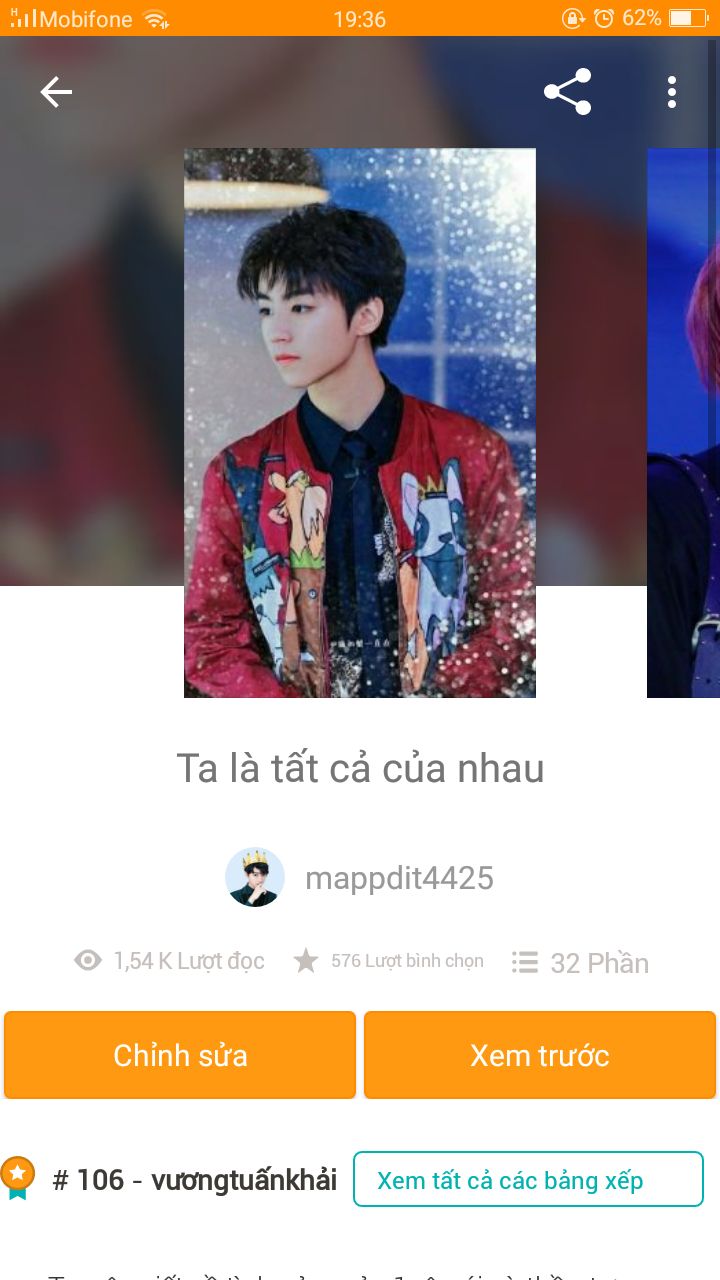This screenshot has height=1280, width=720.
Task: Open the 32 Phần chapter list
Action: tap(581, 963)
